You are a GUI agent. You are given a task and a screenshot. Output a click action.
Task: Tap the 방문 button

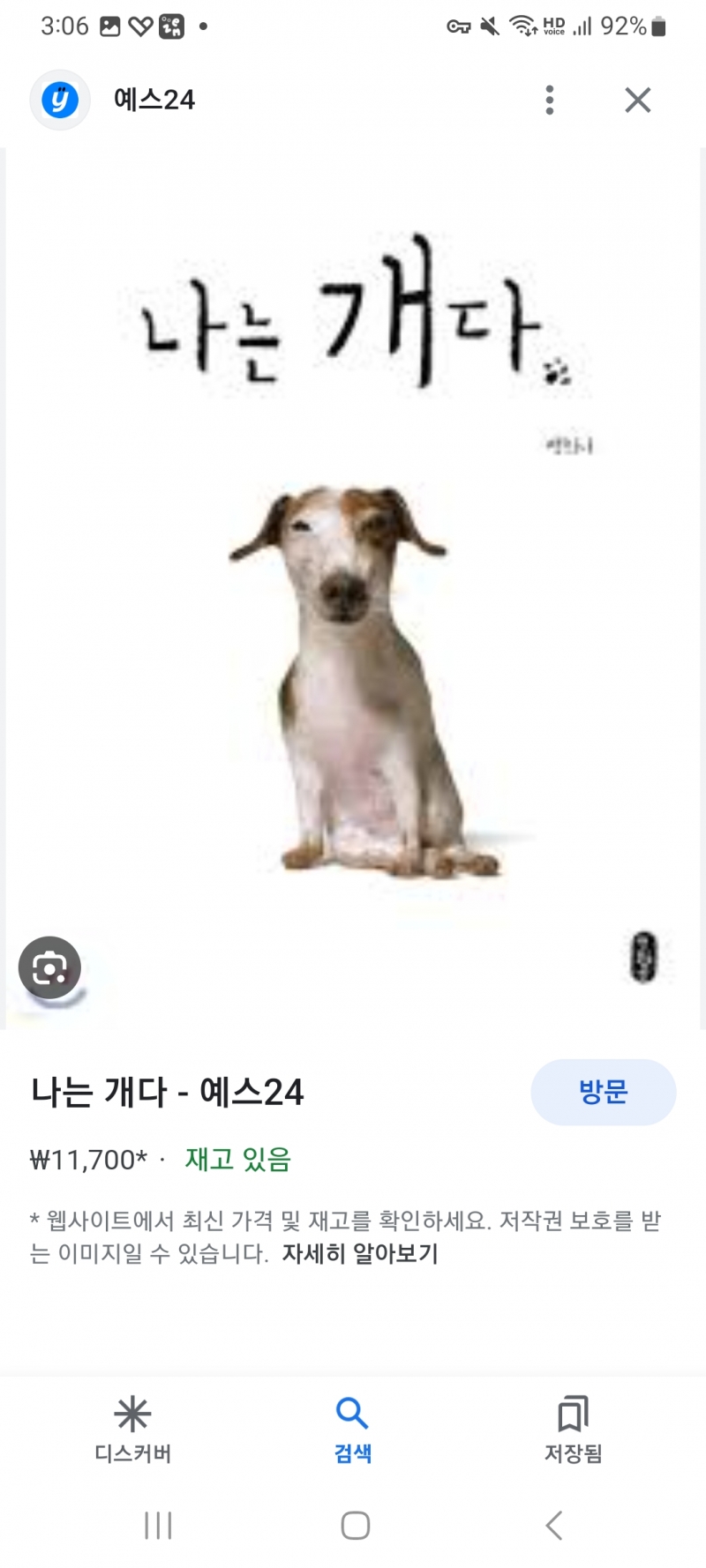point(603,1092)
